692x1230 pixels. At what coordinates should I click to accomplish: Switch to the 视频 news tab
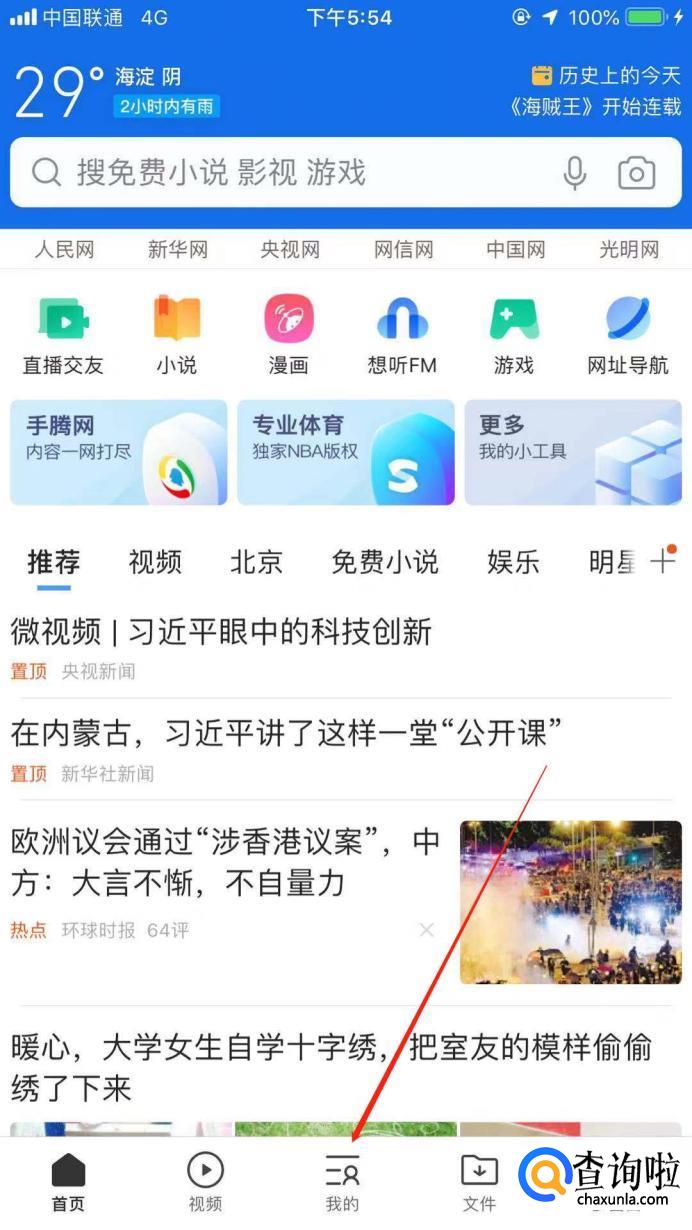click(x=155, y=562)
